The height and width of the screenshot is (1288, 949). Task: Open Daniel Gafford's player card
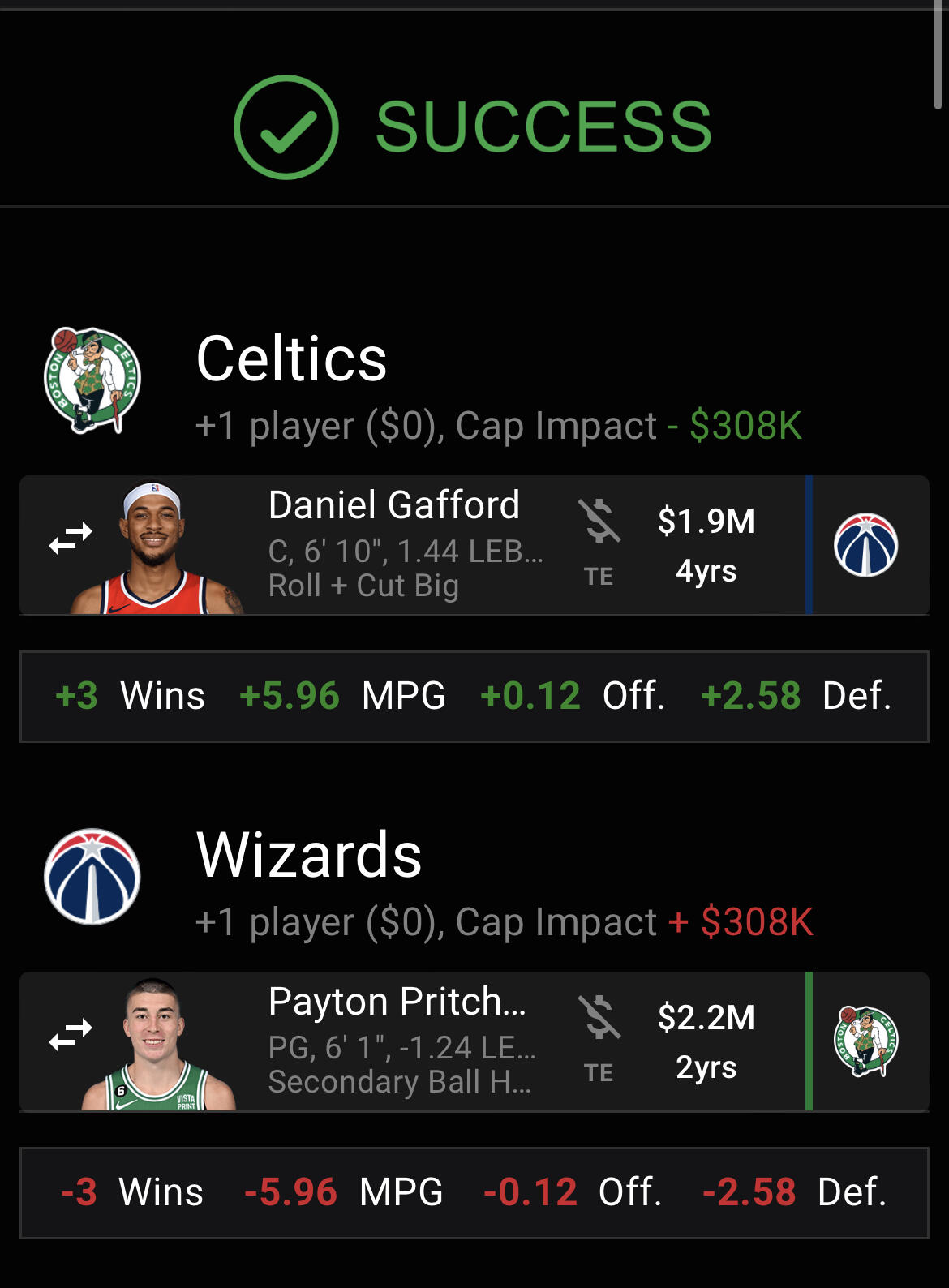pyautogui.click(x=474, y=545)
